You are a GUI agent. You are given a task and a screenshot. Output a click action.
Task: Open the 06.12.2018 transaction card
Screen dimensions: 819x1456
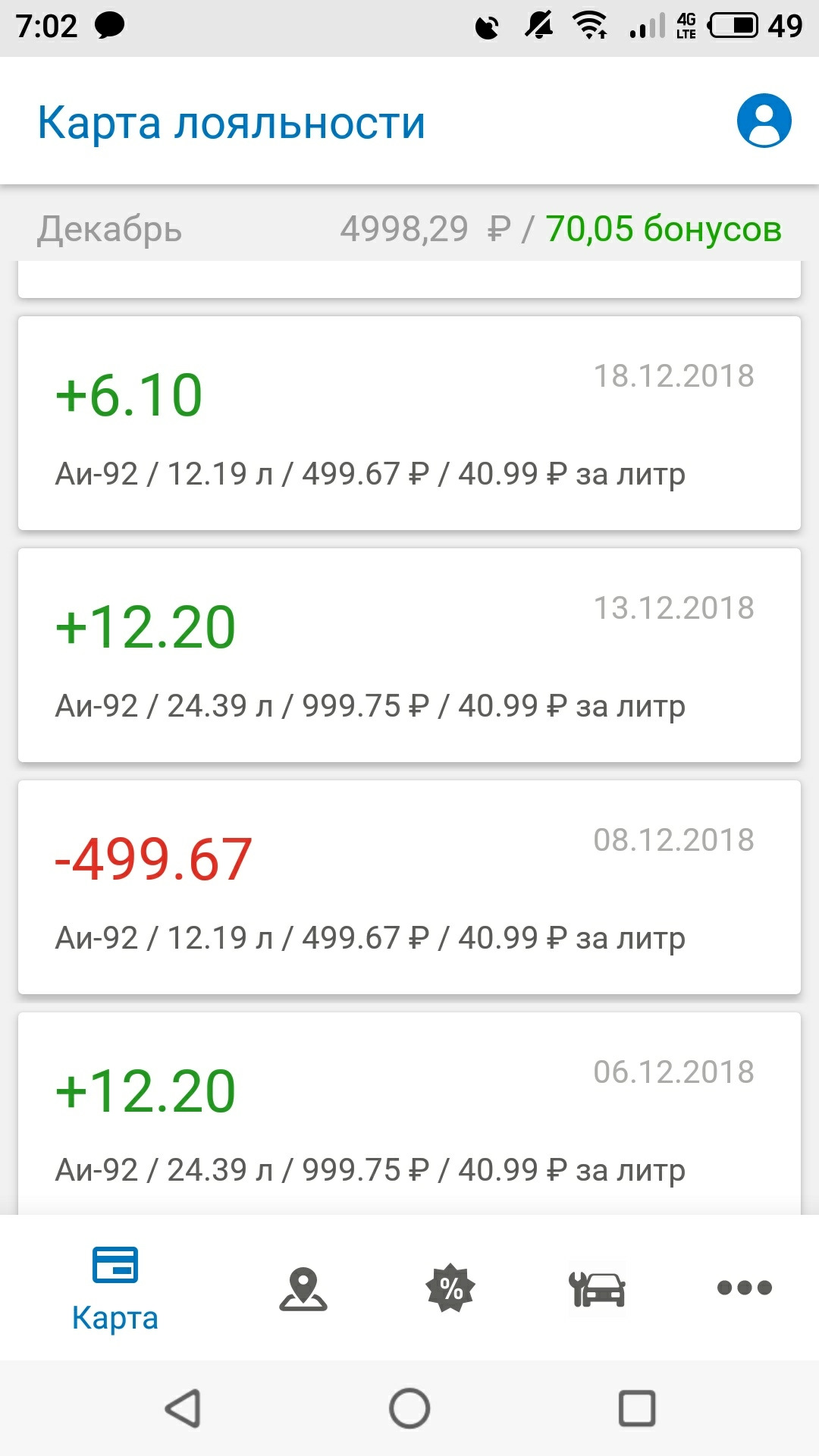click(409, 1115)
